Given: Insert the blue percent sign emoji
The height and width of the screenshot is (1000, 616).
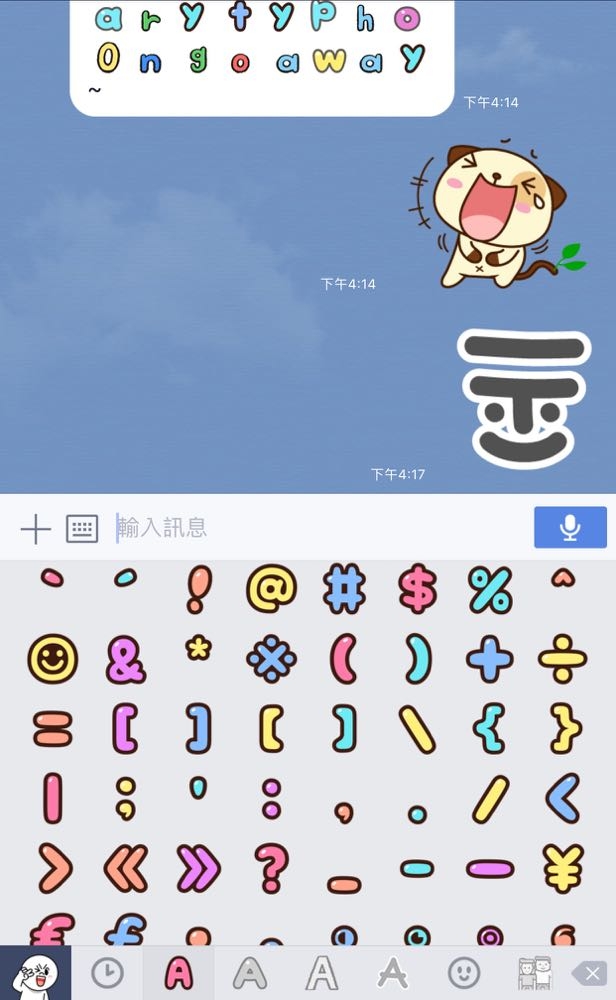Looking at the screenshot, I should 490,590.
